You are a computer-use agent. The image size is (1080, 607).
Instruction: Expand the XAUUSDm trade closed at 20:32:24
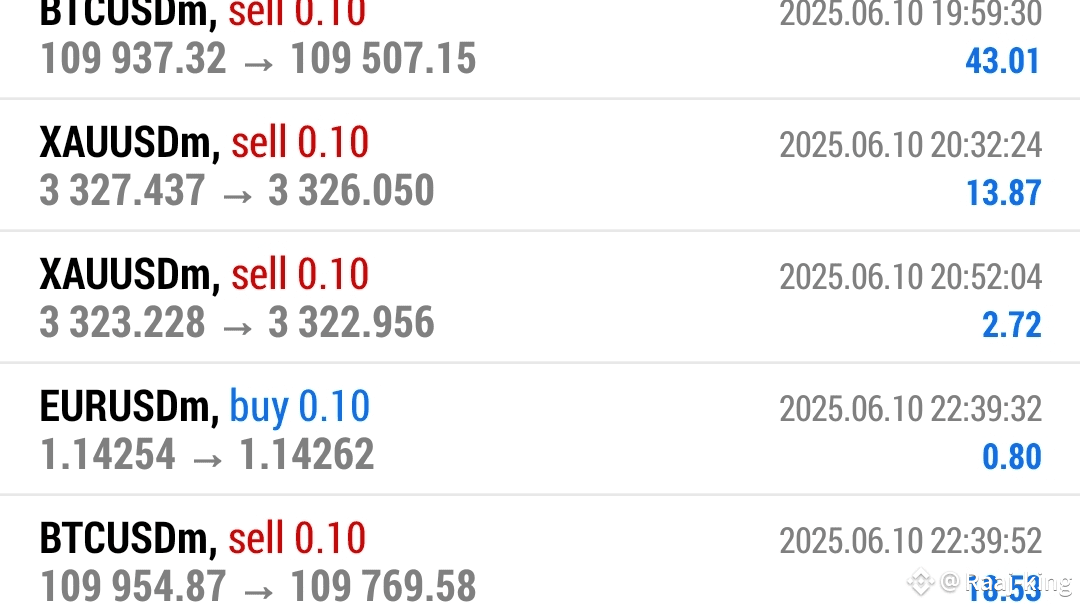[540, 166]
